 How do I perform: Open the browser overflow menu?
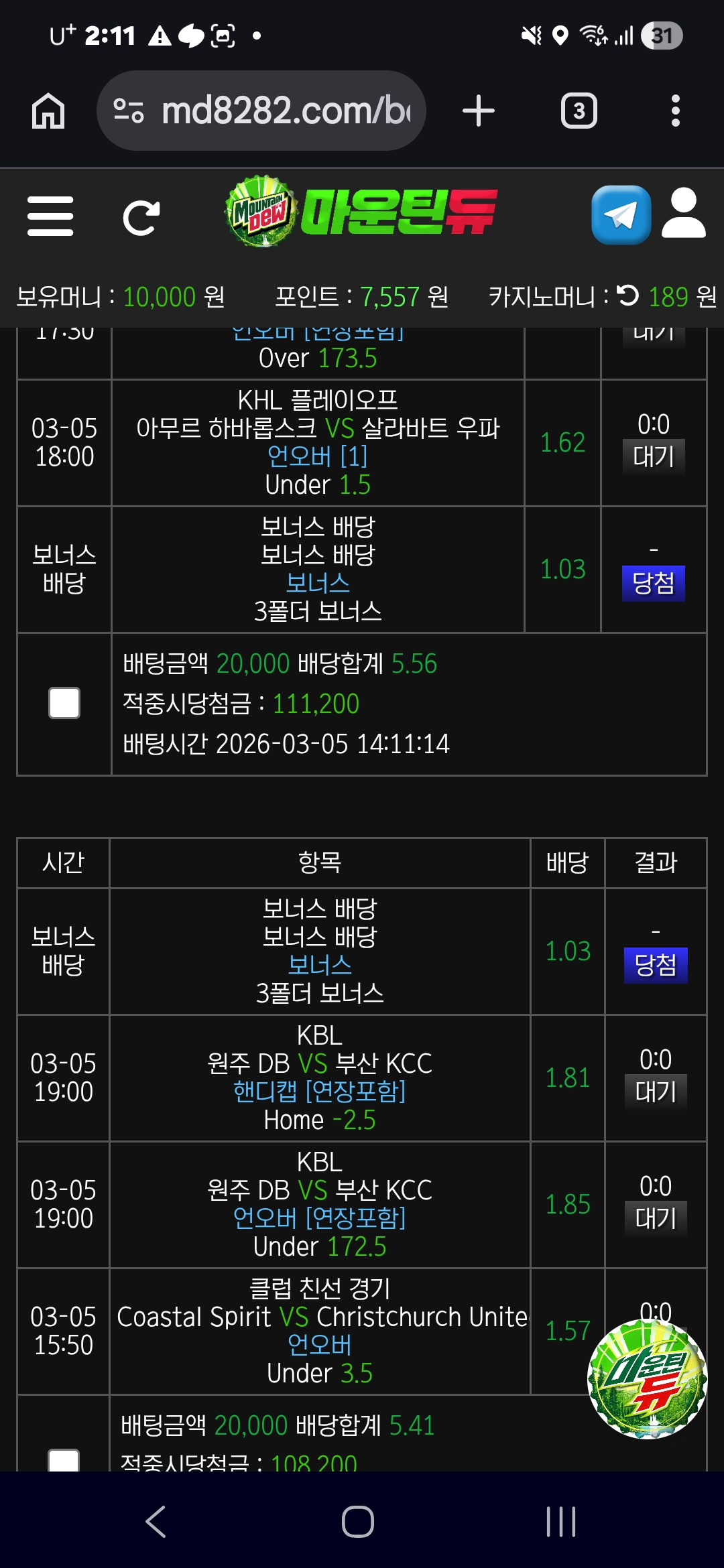pyautogui.click(x=675, y=111)
